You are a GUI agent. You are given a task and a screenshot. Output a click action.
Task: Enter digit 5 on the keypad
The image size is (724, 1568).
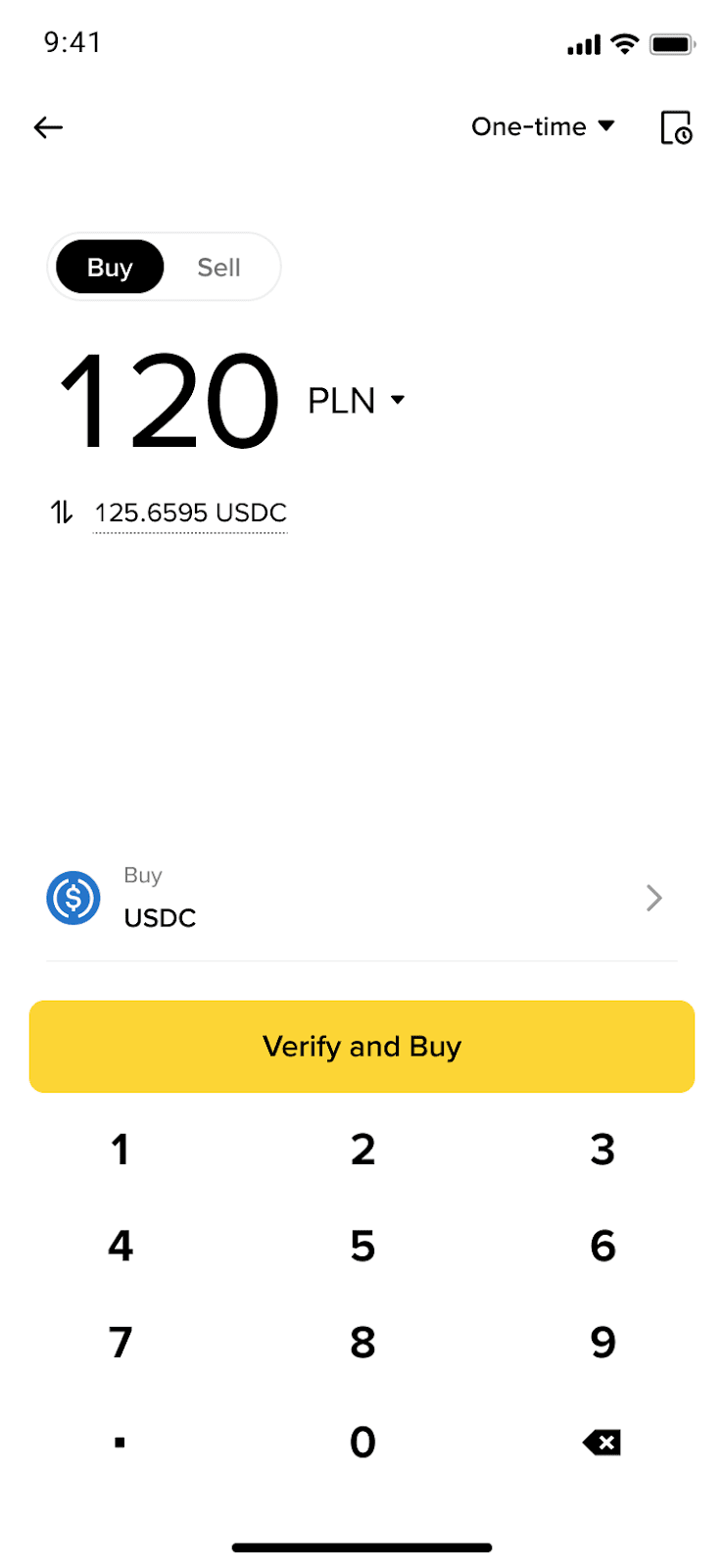coord(362,1247)
